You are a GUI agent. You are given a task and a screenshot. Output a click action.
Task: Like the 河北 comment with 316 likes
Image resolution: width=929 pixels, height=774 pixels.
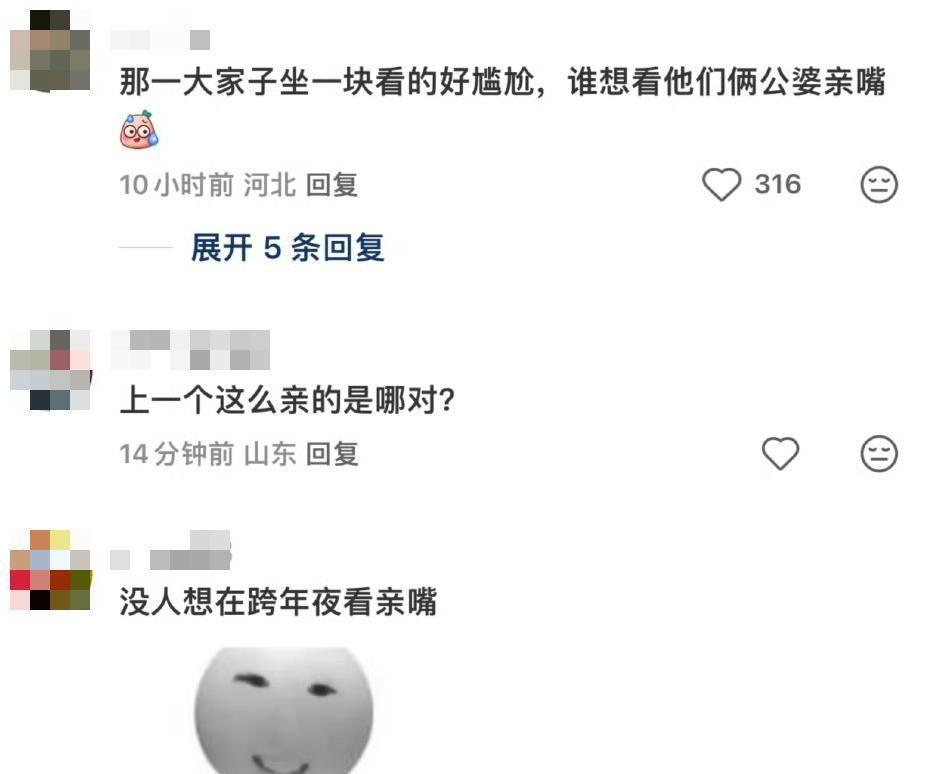tap(721, 184)
